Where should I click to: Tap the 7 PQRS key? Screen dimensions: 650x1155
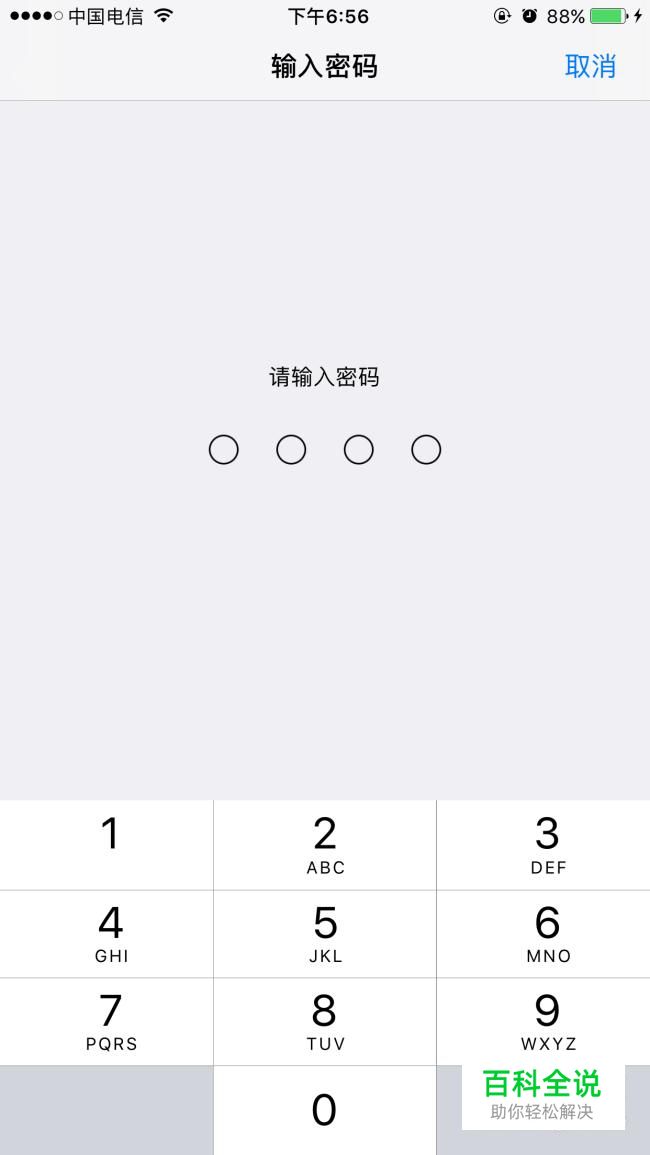coord(107,1022)
